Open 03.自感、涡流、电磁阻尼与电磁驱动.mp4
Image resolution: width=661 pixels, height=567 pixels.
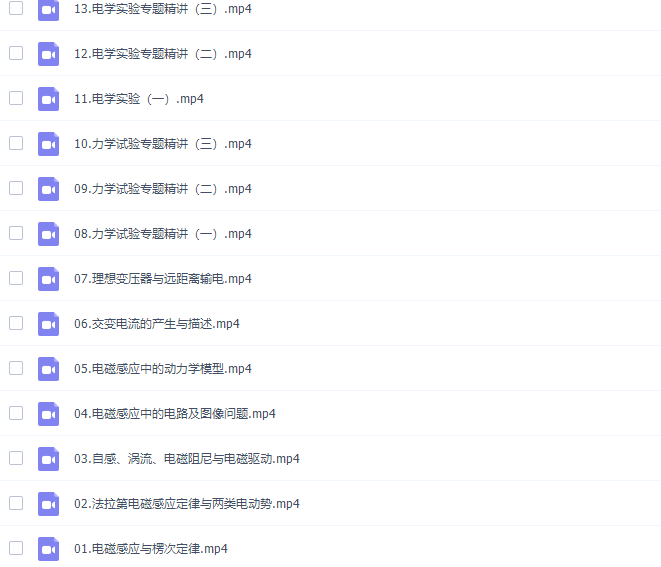(x=187, y=459)
